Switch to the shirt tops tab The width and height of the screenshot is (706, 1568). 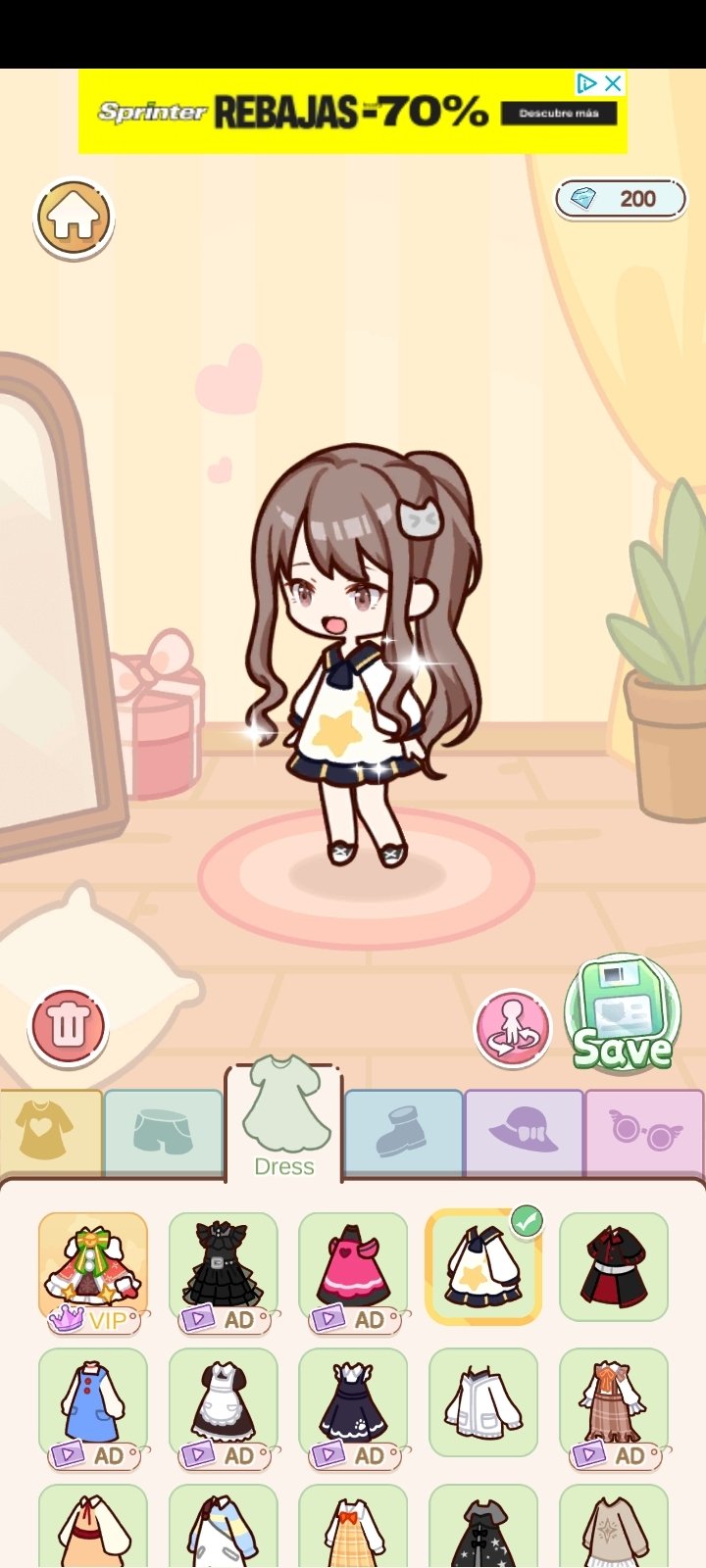51,1132
